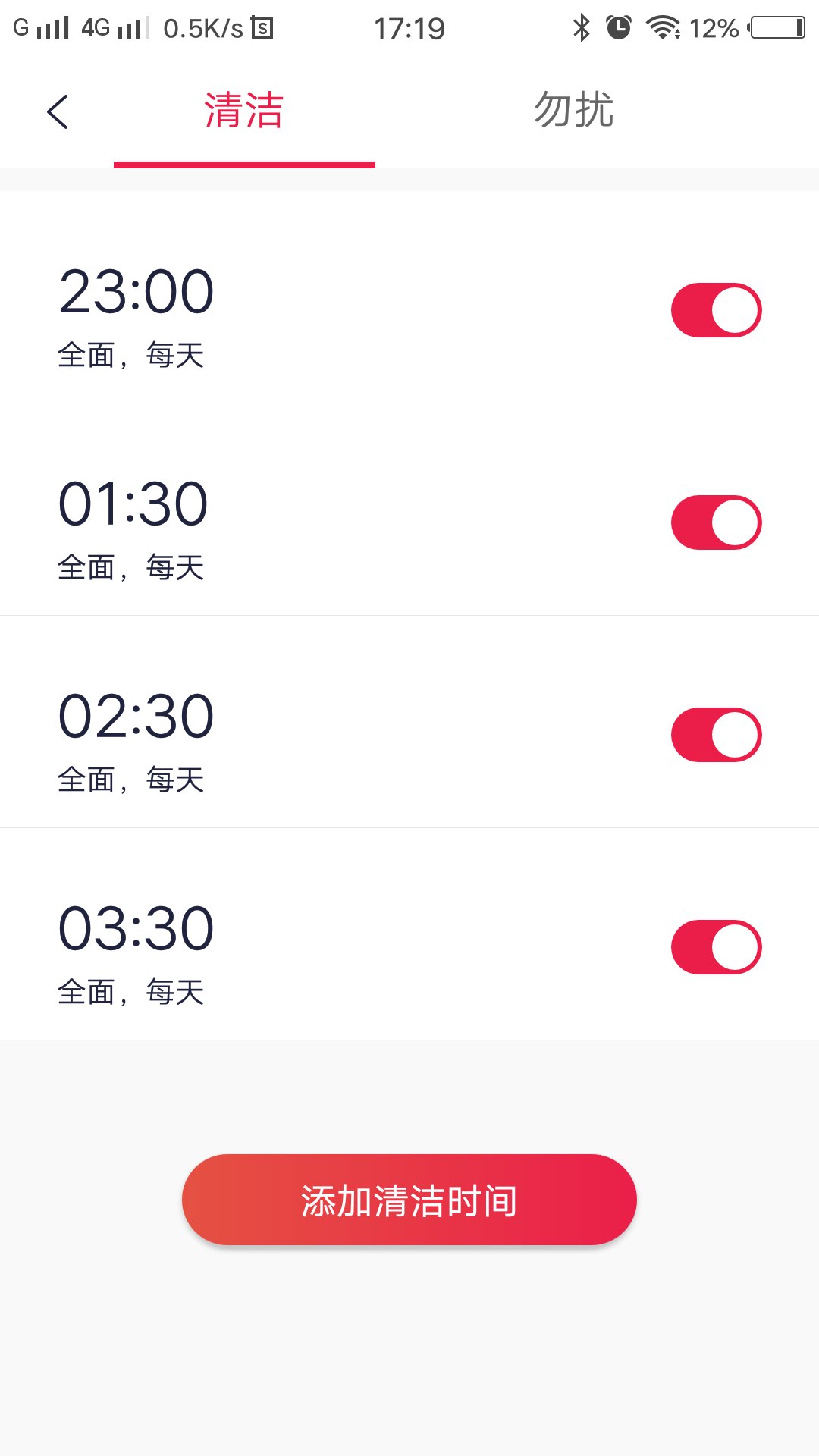Turn off the 01:30 schedule switch
Image resolution: width=819 pixels, height=1456 pixels.
pyautogui.click(x=716, y=522)
